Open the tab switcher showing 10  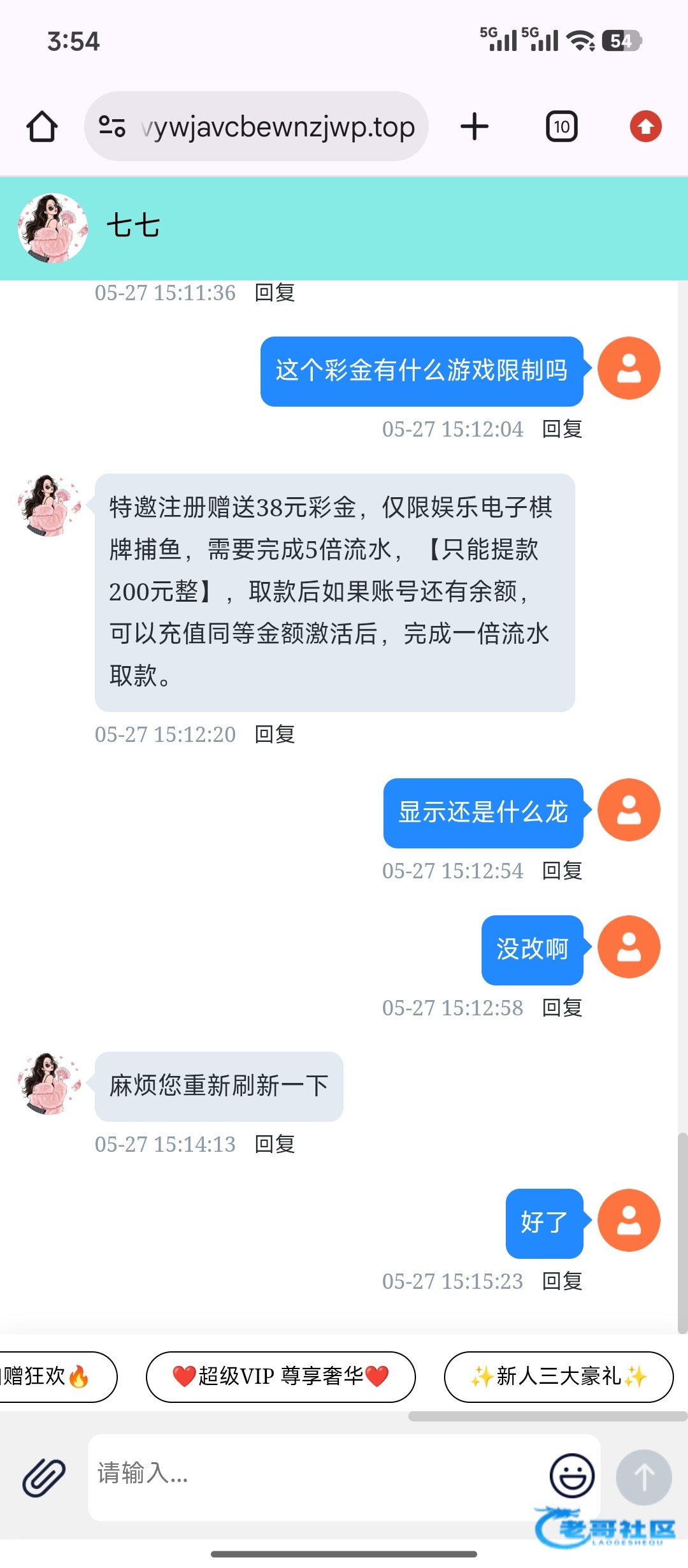[562, 126]
